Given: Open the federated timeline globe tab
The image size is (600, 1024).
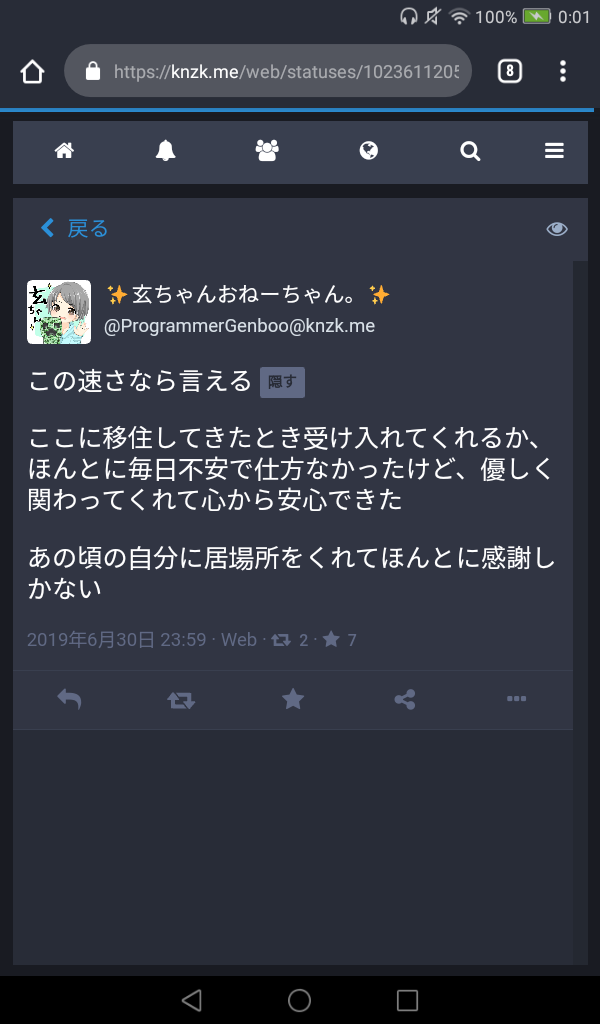Looking at the screenshot, I should coord(369,151).
